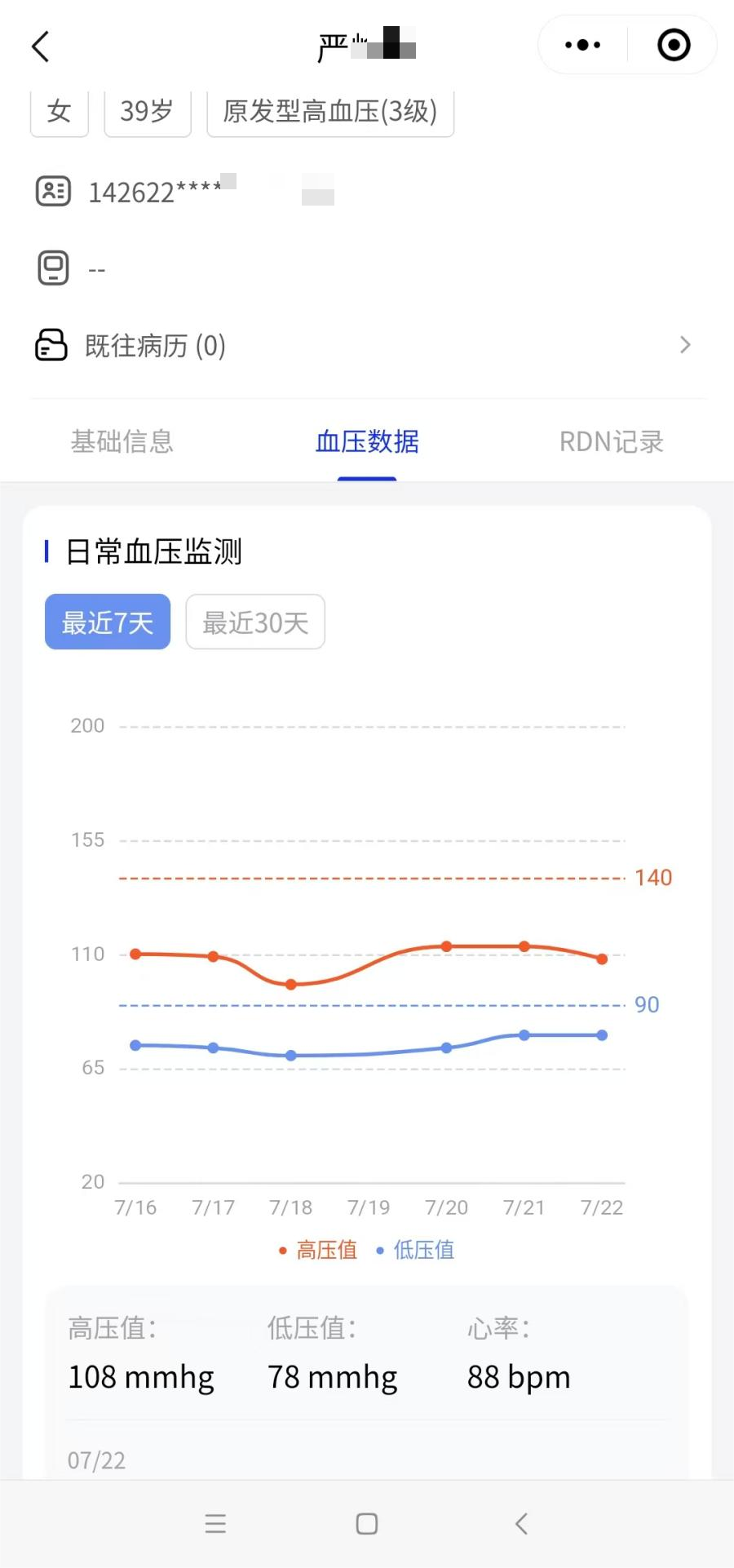Switch to the RDN记录 tab

pos(611,441)
